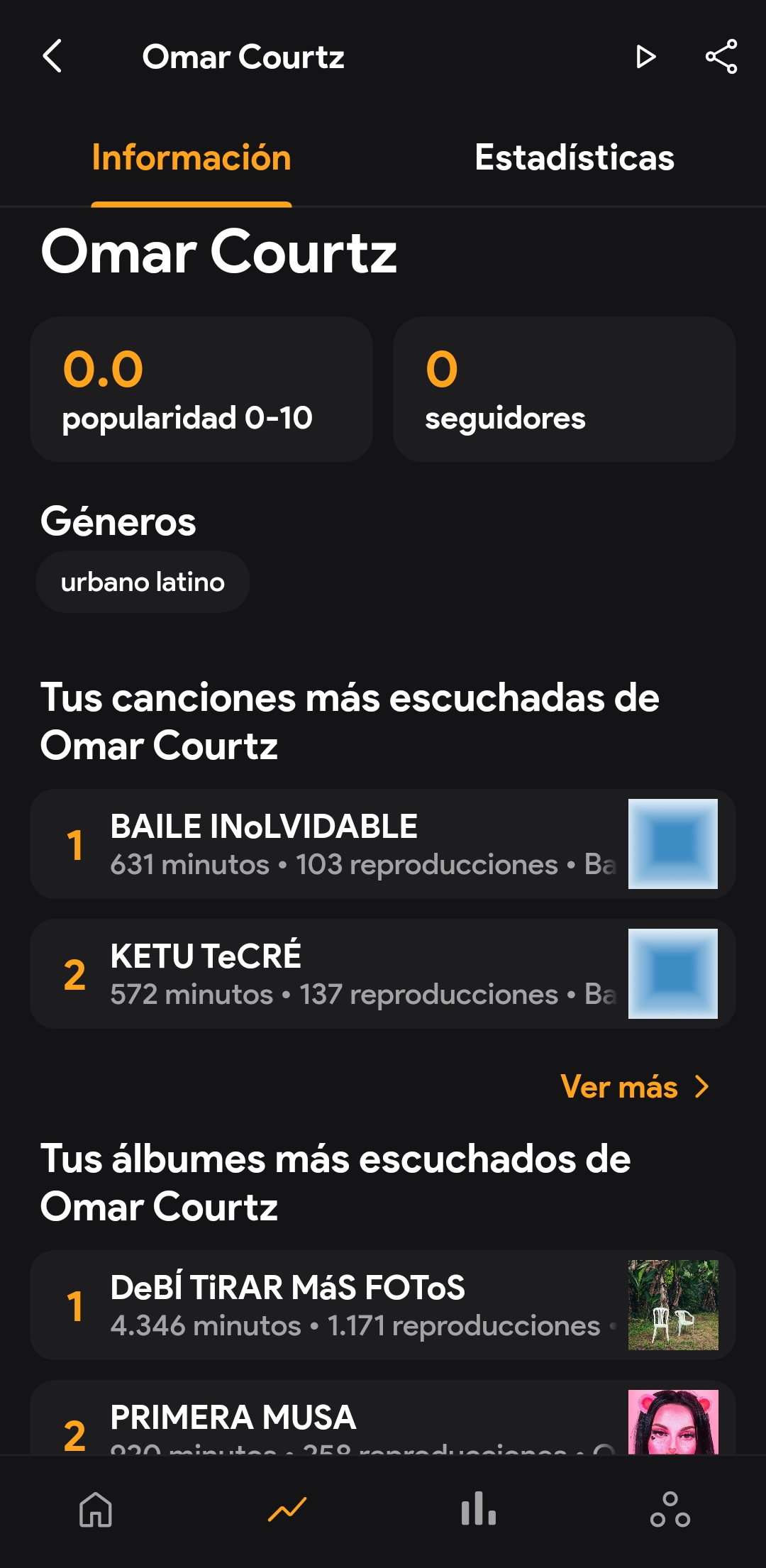Switch to the Estadísticas tab
Screen dimensions: 766x1568
(574, 158)
